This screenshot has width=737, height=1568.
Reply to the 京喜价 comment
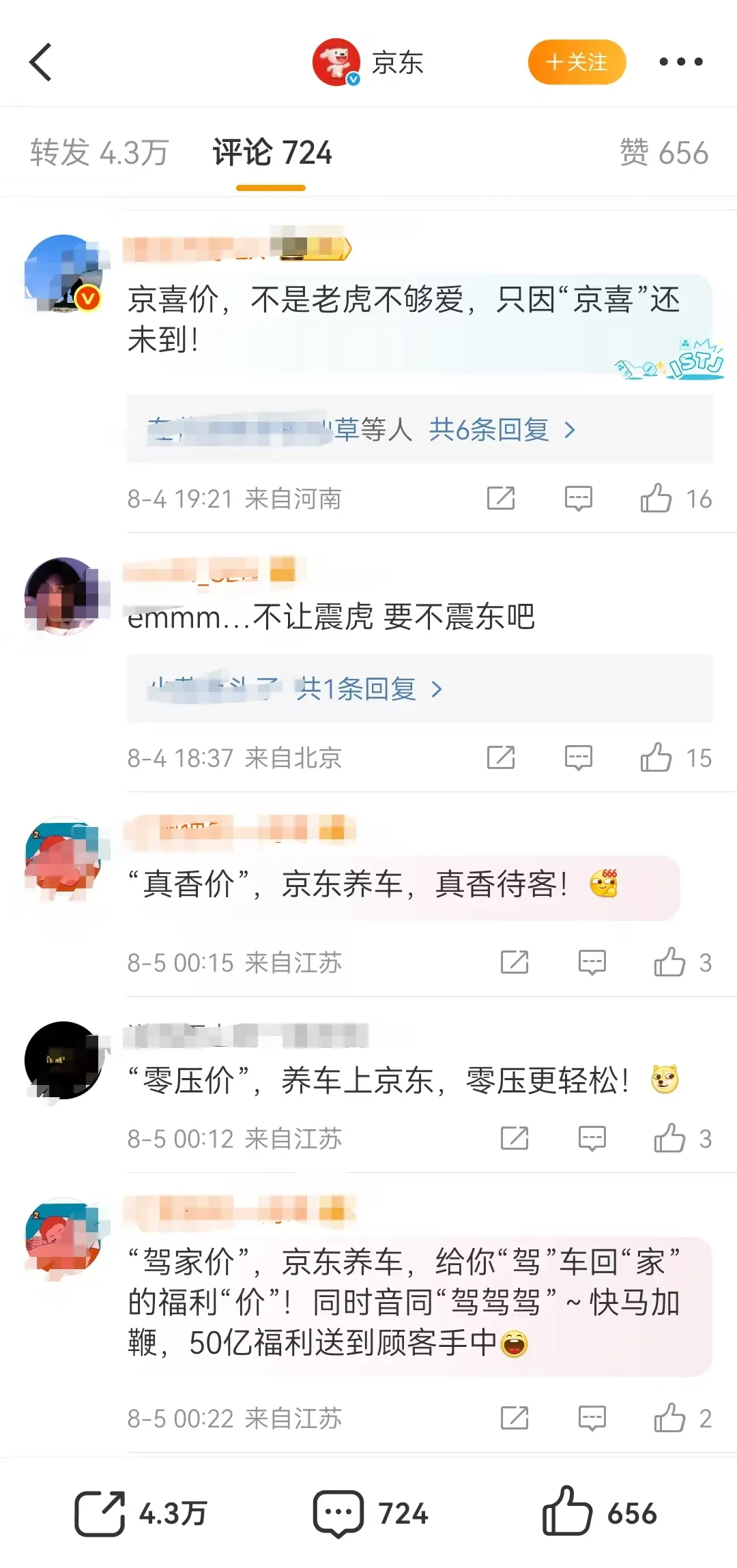pos(578,499)
